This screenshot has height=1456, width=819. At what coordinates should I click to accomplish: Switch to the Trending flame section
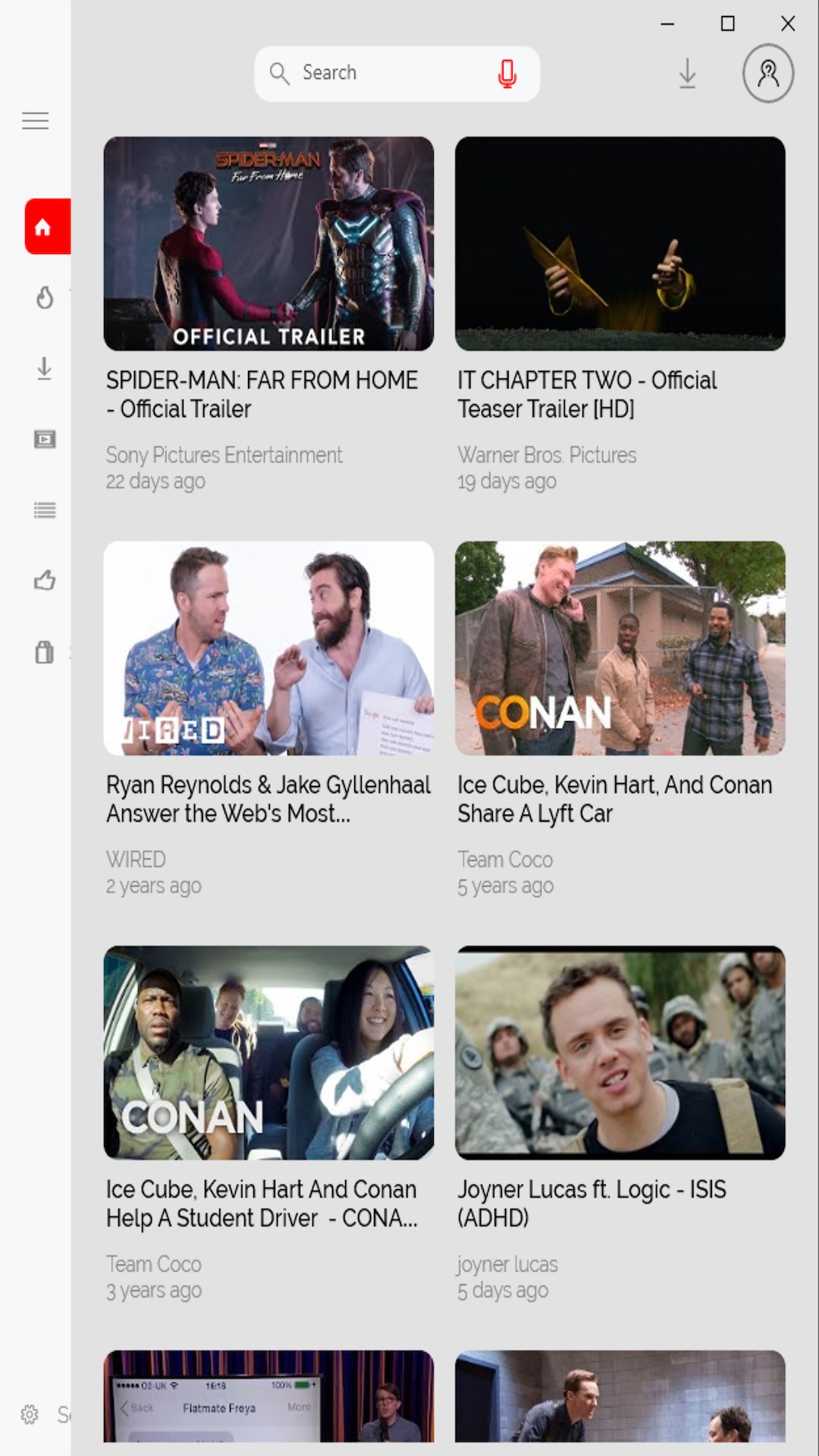45,297
